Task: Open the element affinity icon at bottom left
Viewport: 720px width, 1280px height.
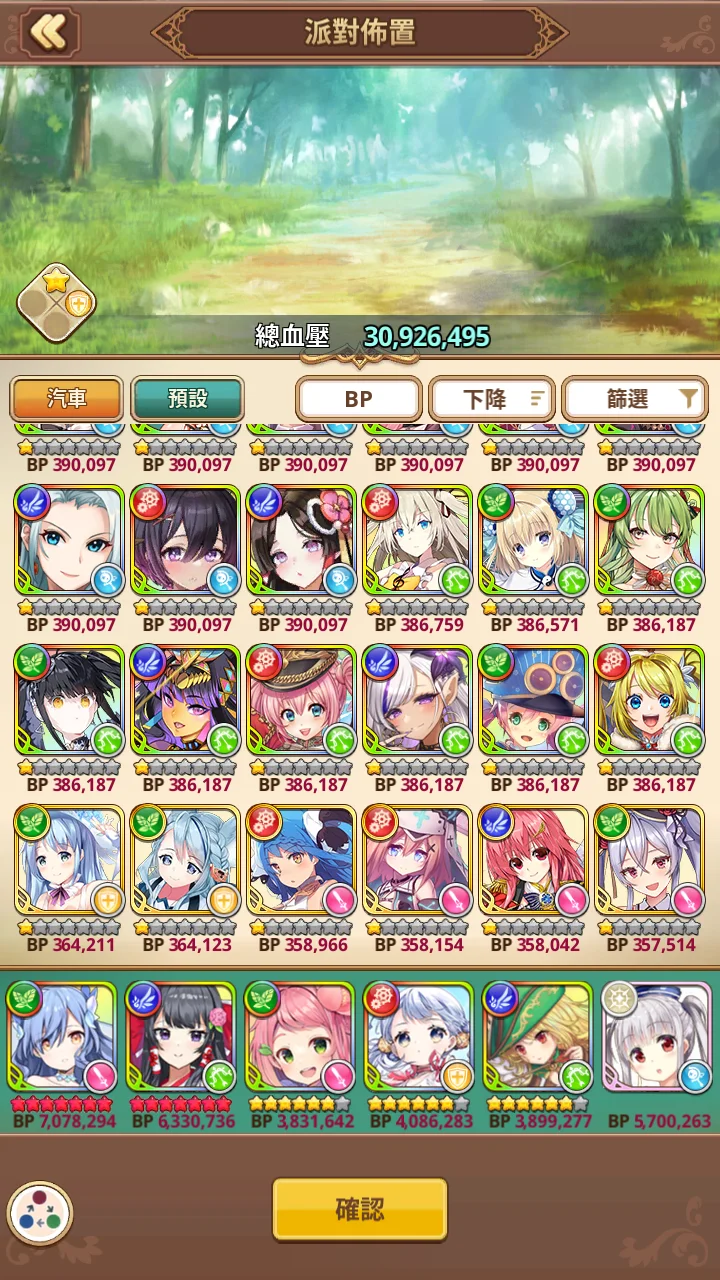Action: (x=40, y=1214)
